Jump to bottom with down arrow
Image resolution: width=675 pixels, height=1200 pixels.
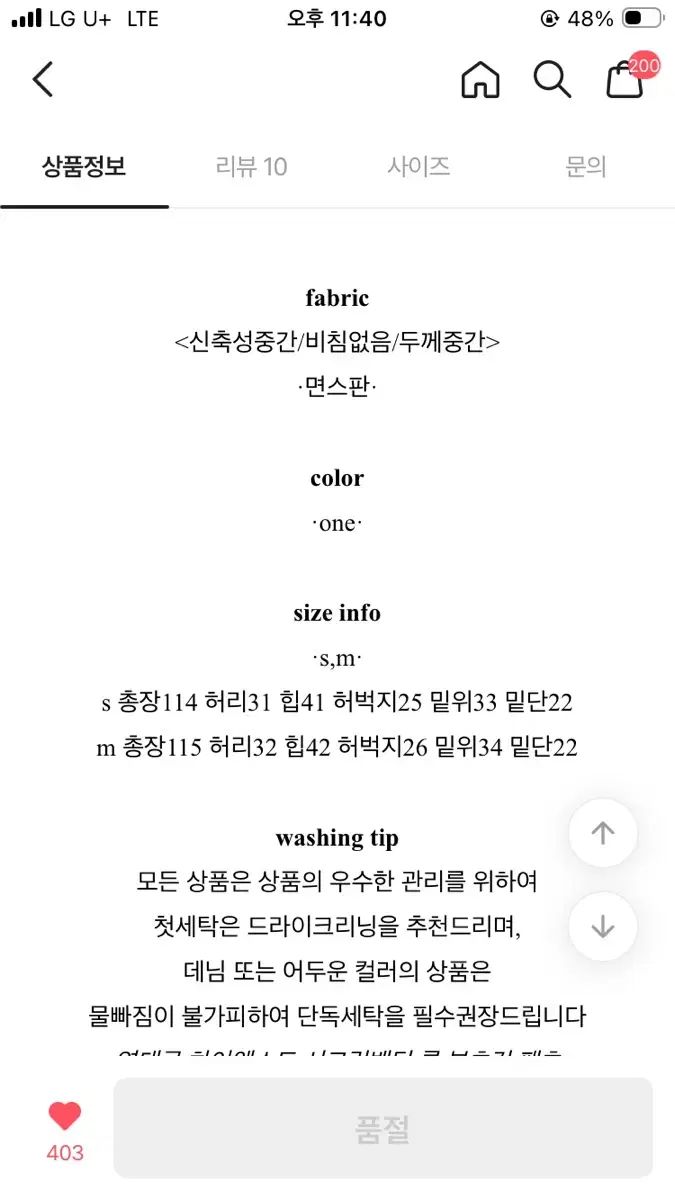pos(602,927)
